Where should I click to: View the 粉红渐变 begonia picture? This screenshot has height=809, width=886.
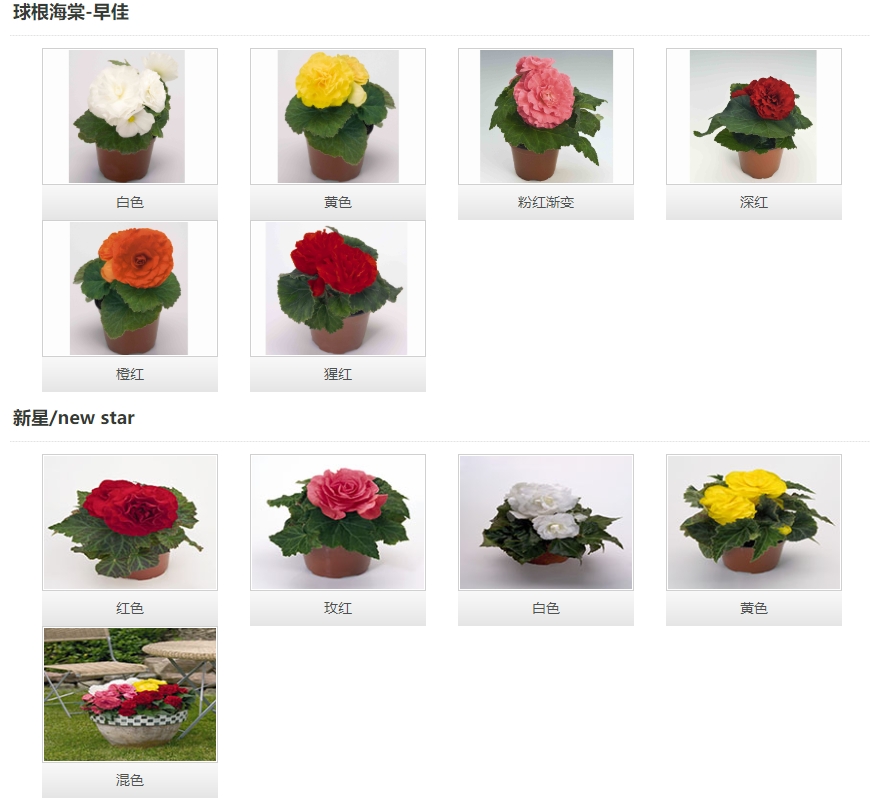546,117
